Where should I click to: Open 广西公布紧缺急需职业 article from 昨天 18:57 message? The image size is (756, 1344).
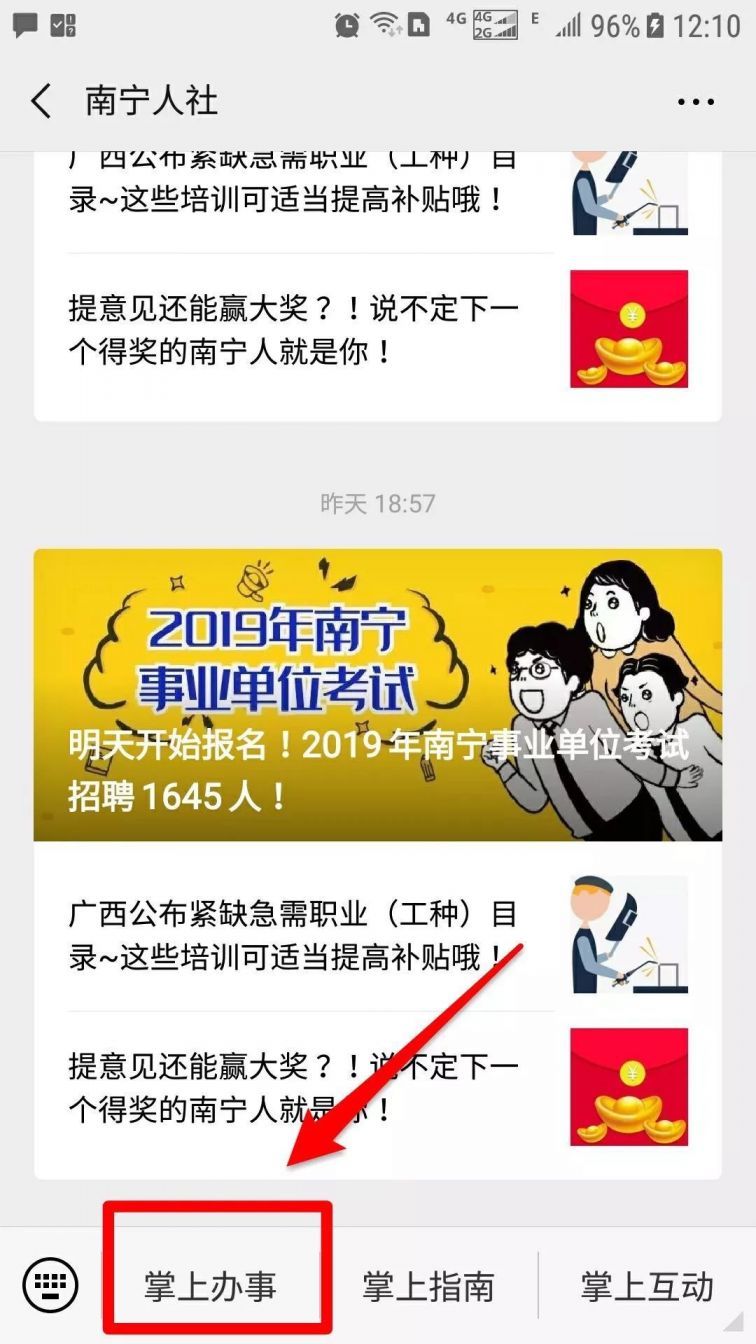tap(377, 935)
